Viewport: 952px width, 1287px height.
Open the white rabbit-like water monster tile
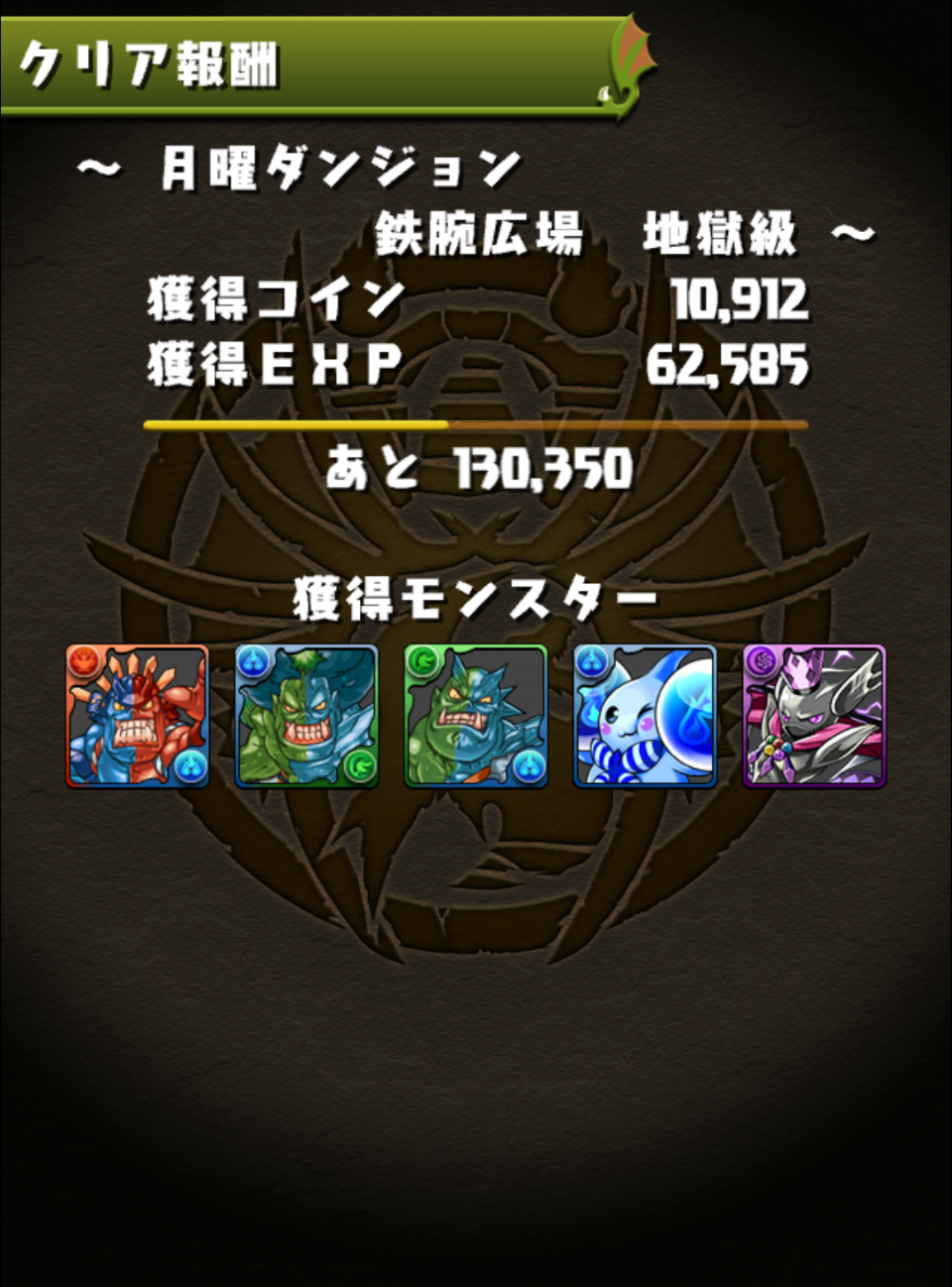point(645,716)
